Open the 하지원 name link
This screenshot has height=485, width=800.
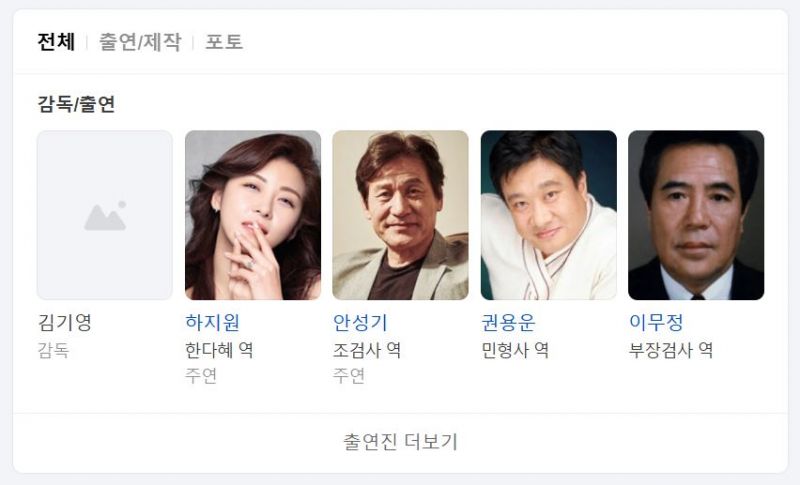coord(212,323)
